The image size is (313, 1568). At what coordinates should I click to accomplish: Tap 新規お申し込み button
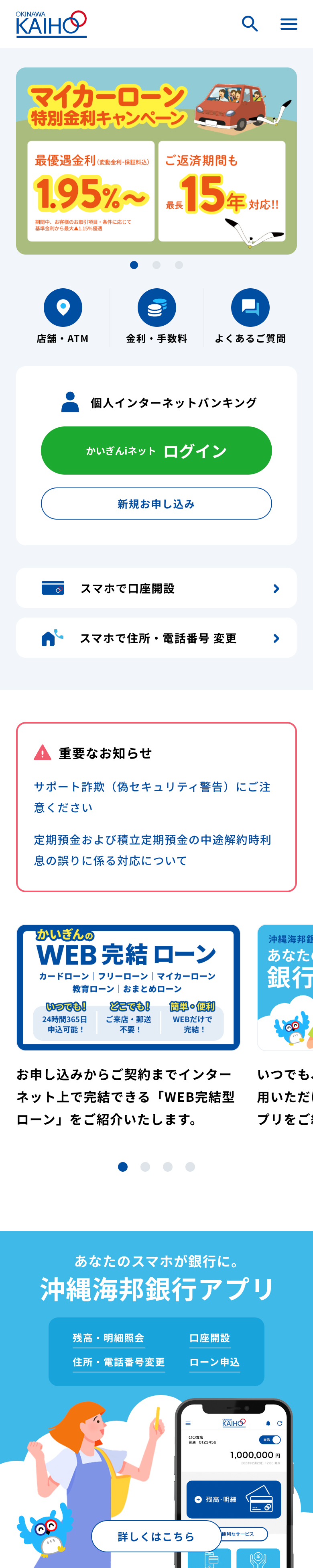pos(156,504)
